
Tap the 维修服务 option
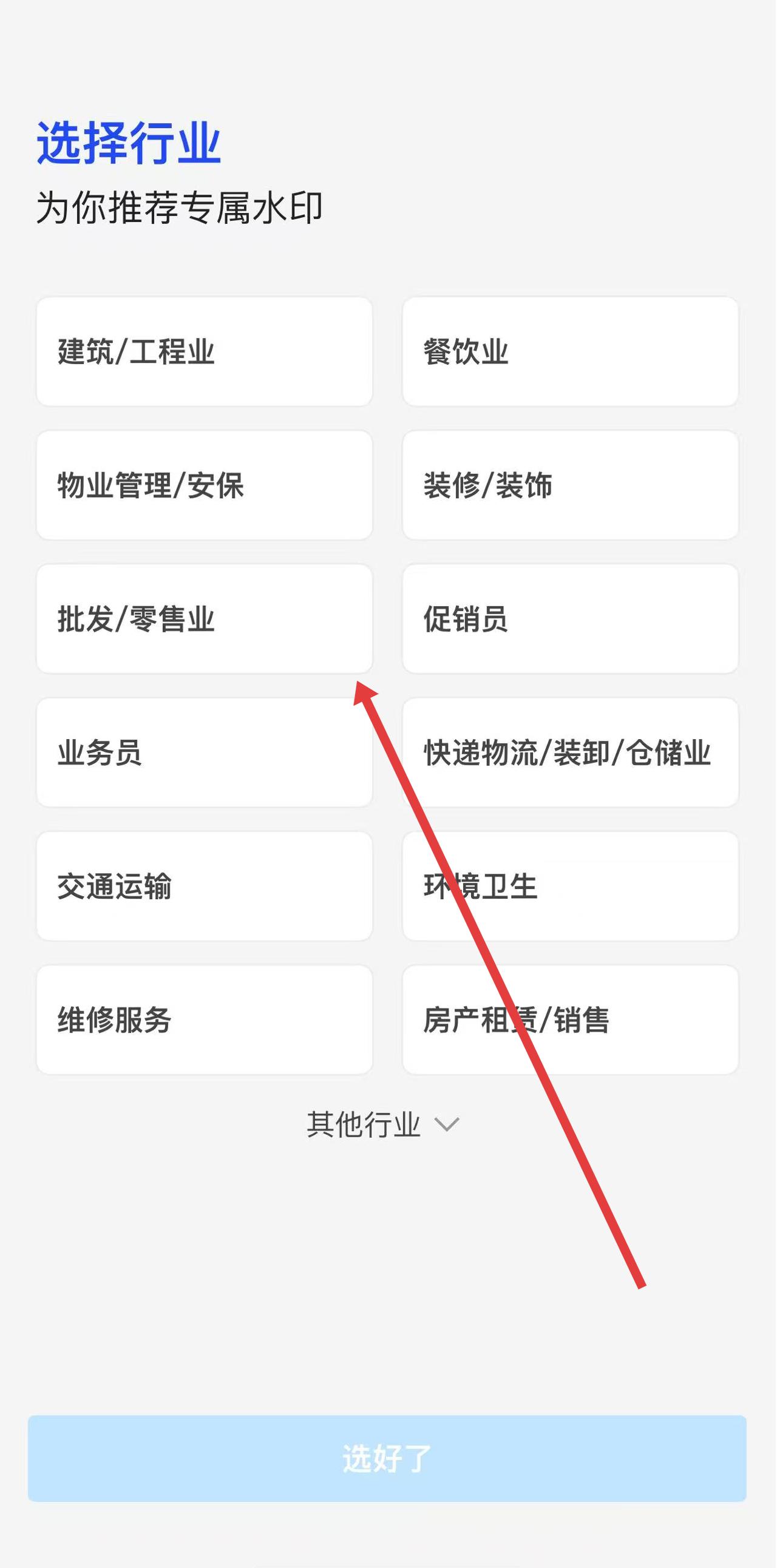(205, 1019)
